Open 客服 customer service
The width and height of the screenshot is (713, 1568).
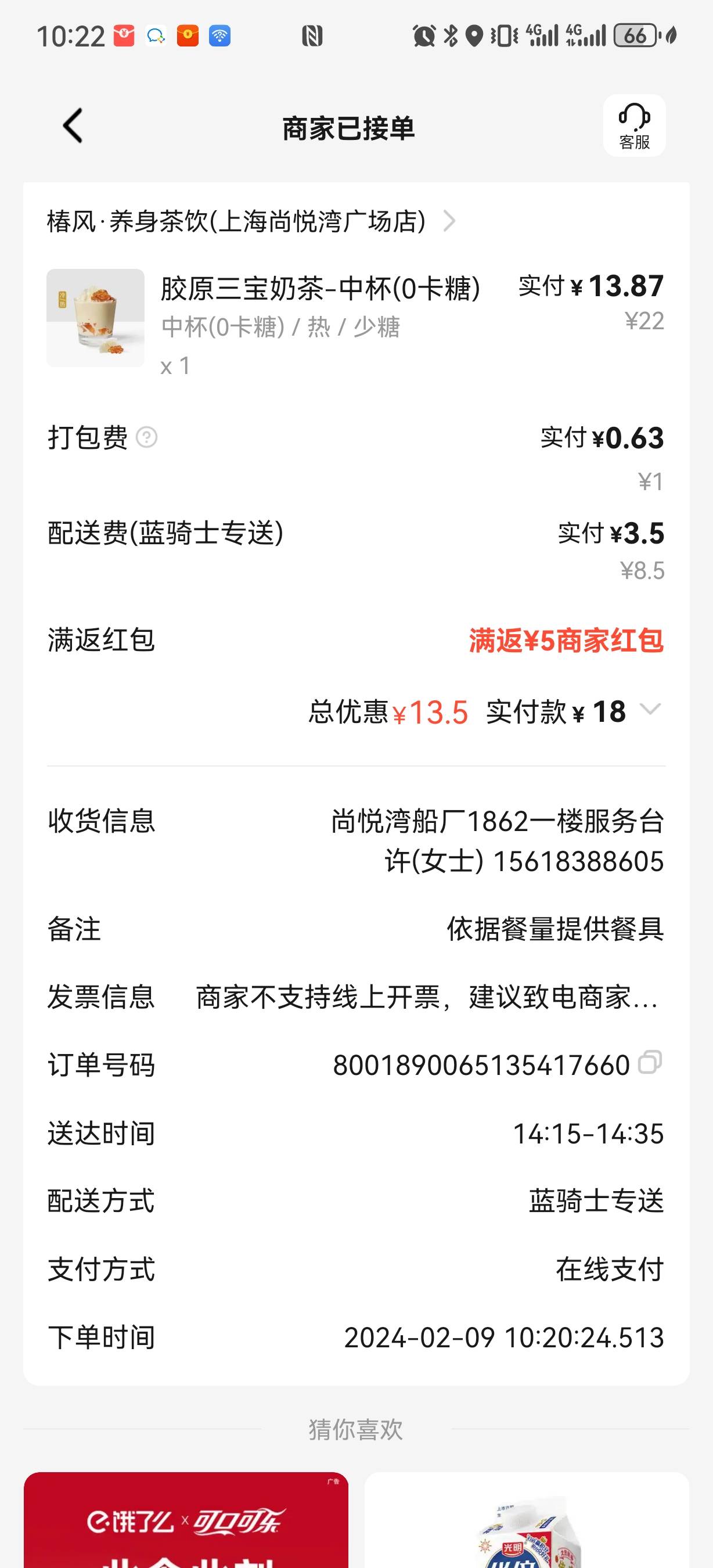(x=634, y=126)
